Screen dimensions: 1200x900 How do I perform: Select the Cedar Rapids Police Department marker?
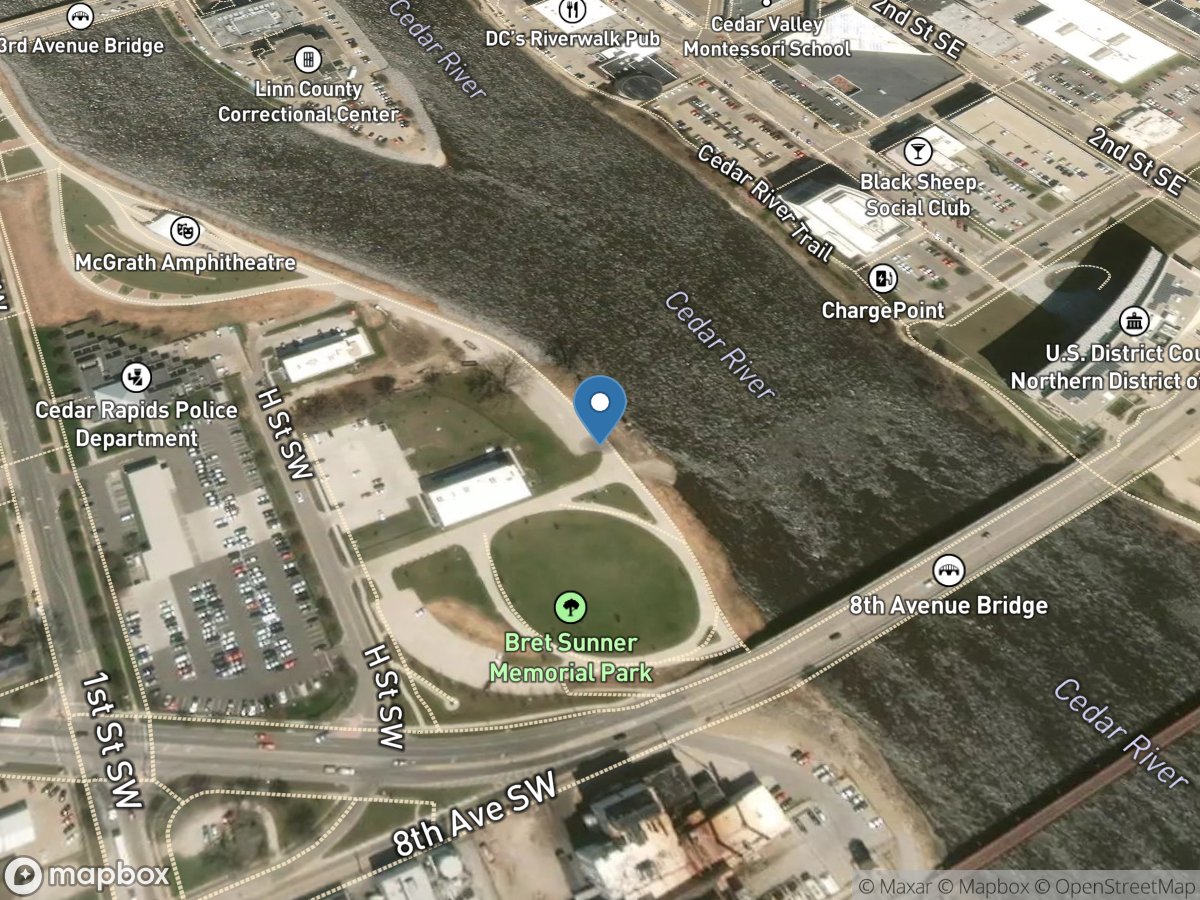[x=136, y=377]
